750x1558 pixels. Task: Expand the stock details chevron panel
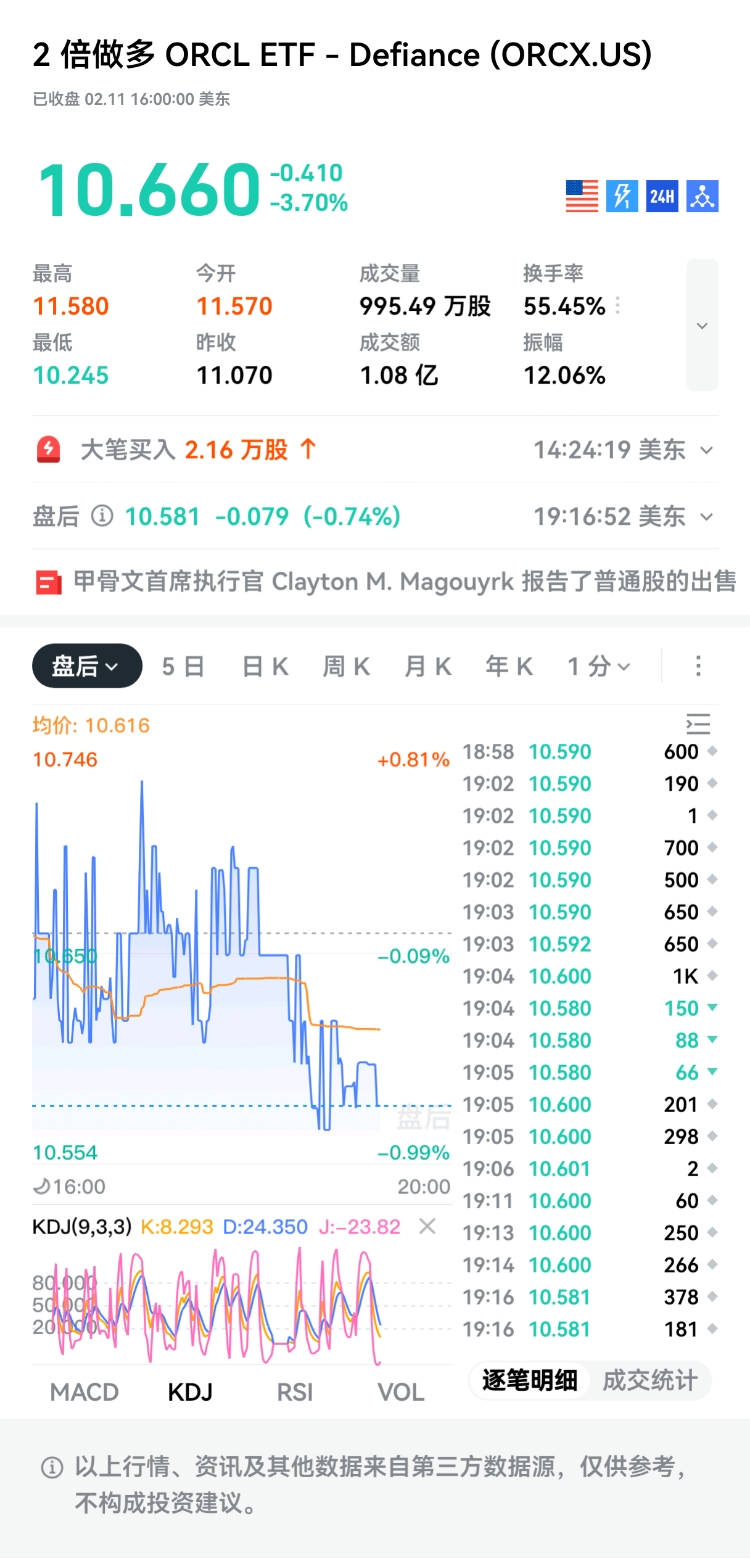(702, 325)
